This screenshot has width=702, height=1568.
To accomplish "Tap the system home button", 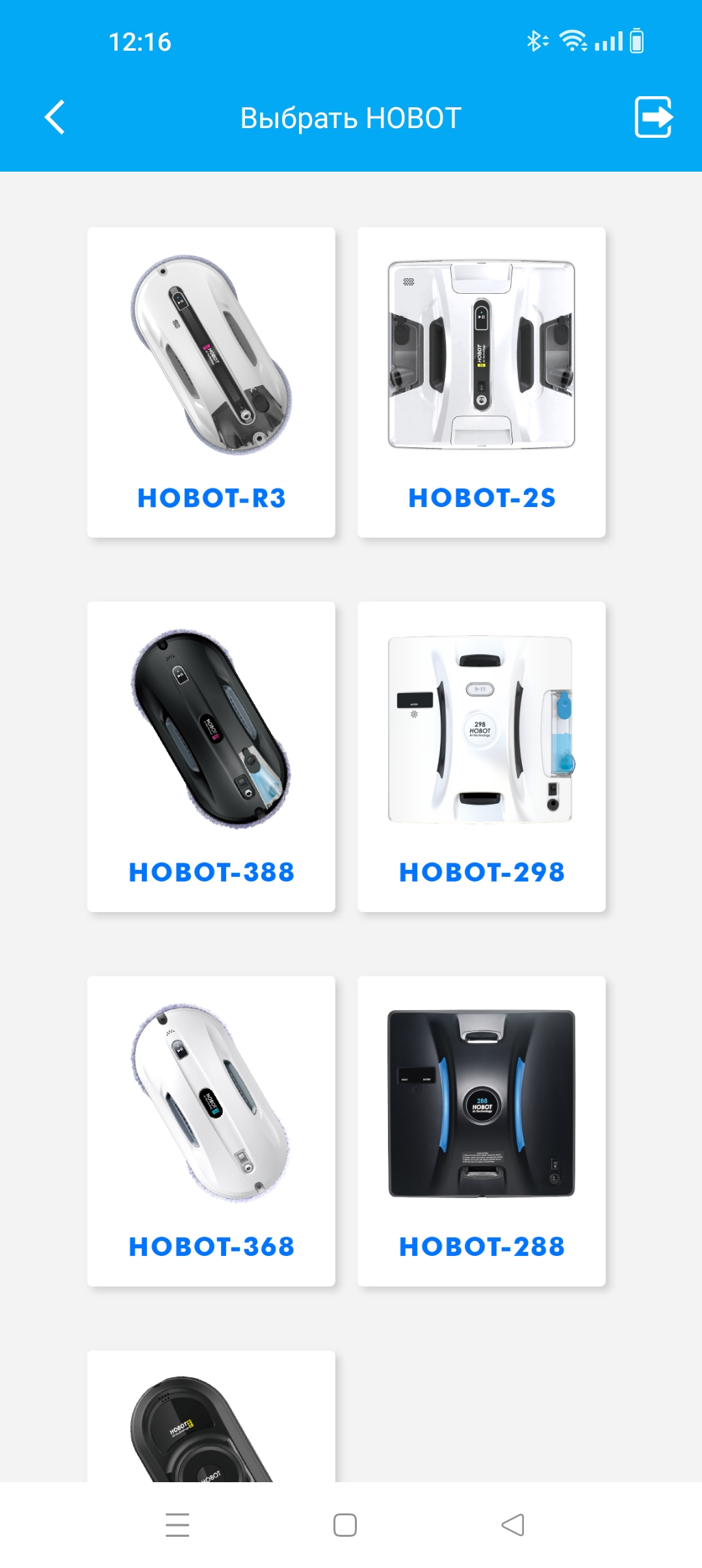I will [x=345, y=1525].
